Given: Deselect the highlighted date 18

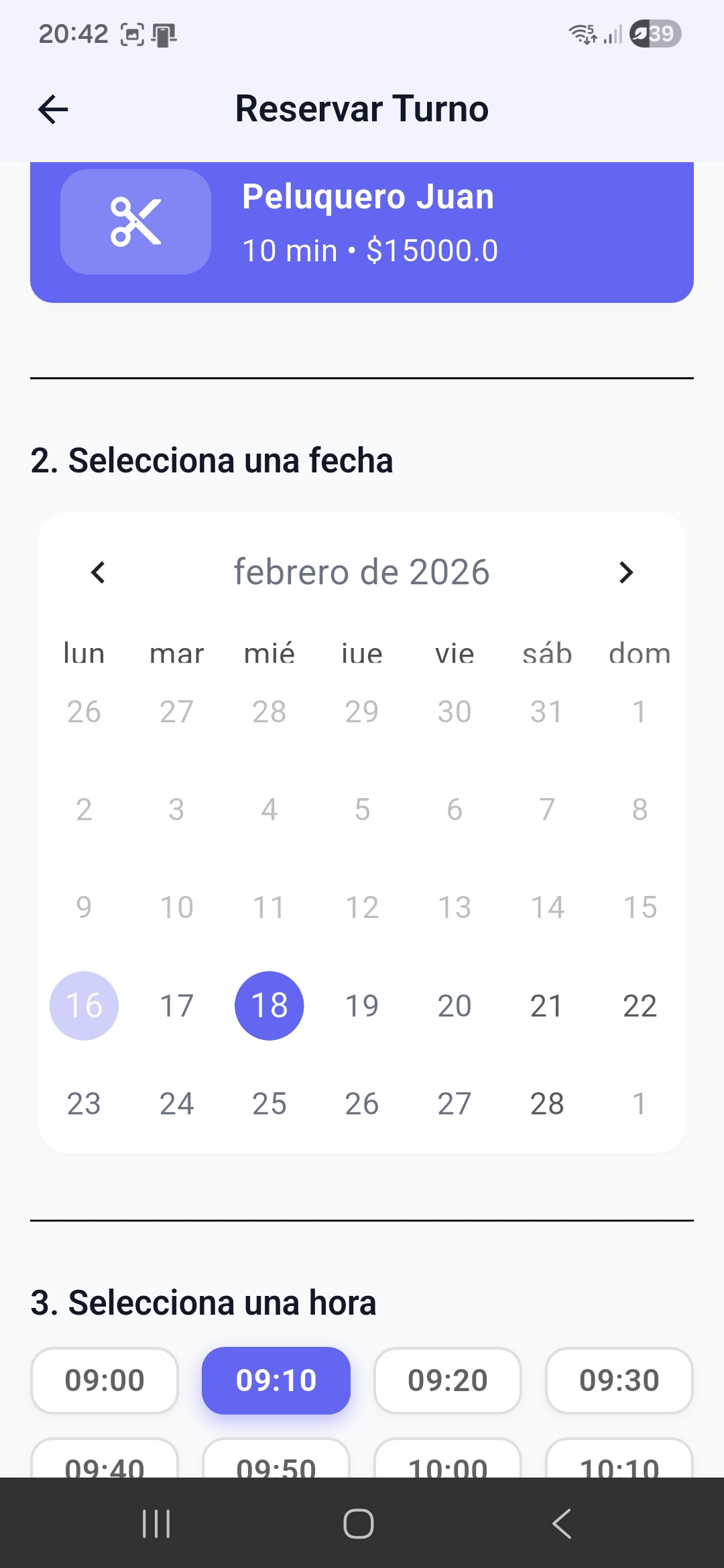Looking at the screenshot, I should (269, 1004).
